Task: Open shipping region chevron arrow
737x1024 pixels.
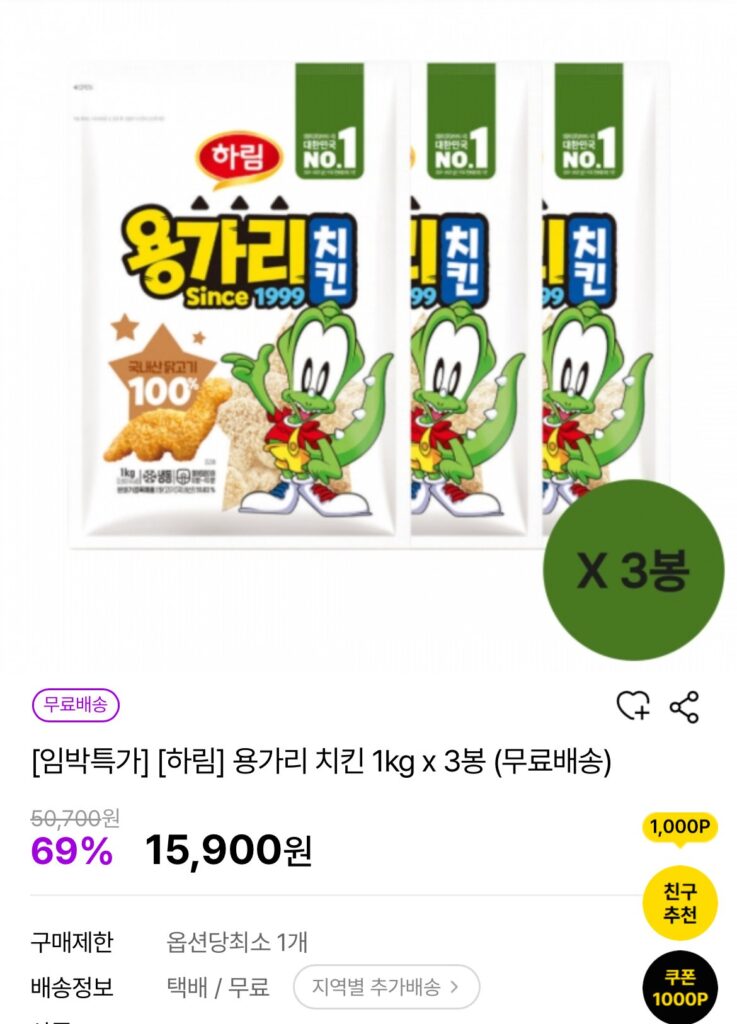Action: pos(455,984)
